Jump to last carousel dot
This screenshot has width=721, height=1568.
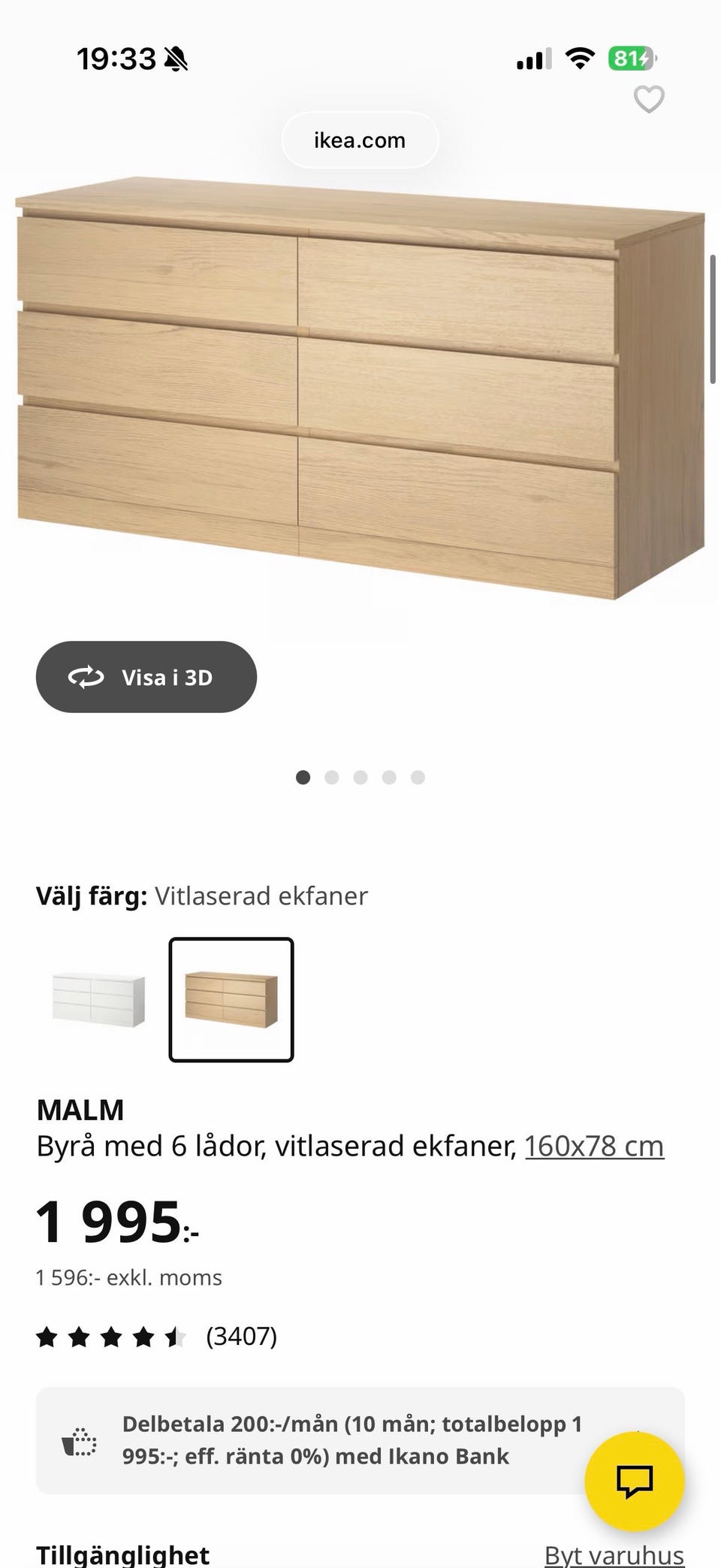click(x=418, y=778)
